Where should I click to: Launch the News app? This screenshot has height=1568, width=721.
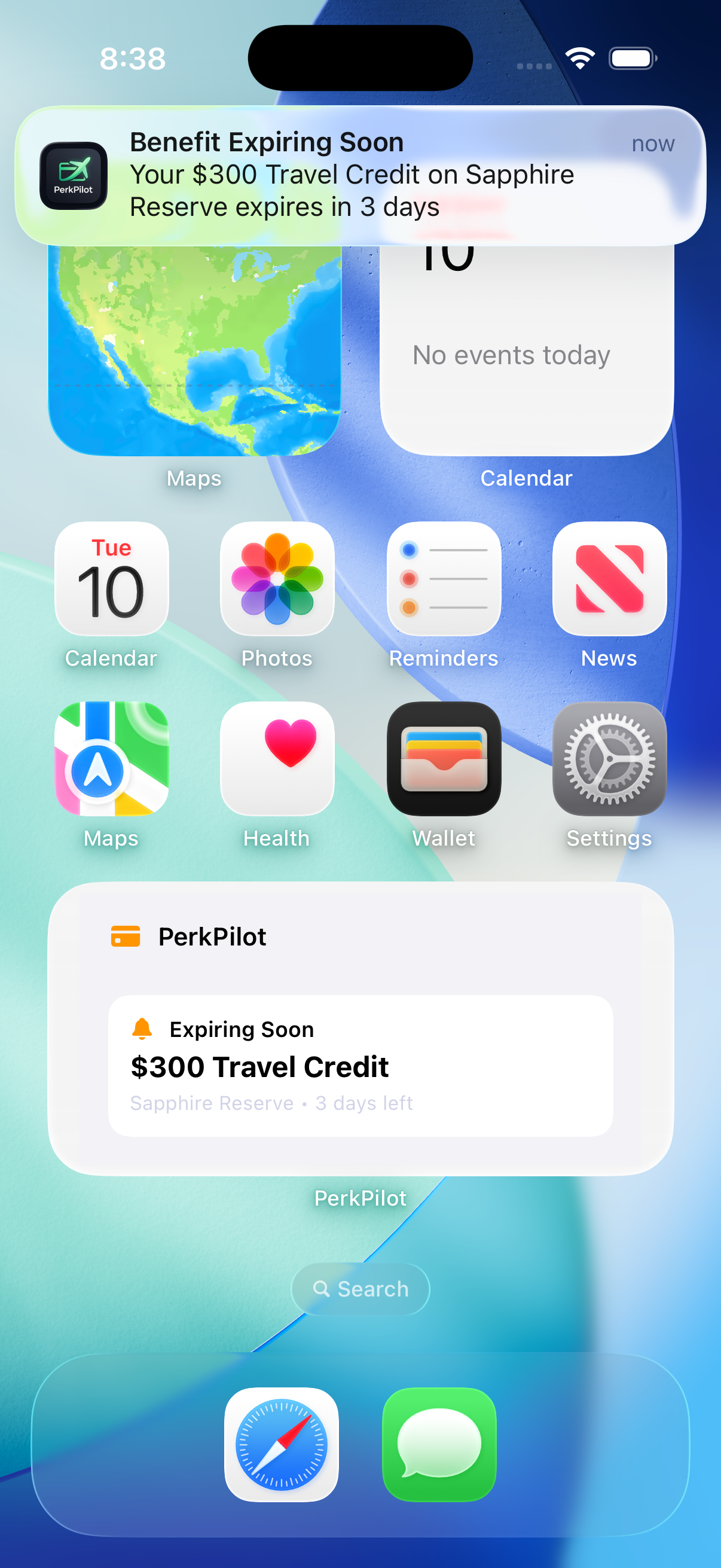pyautogui.click(x=609, y=578)
